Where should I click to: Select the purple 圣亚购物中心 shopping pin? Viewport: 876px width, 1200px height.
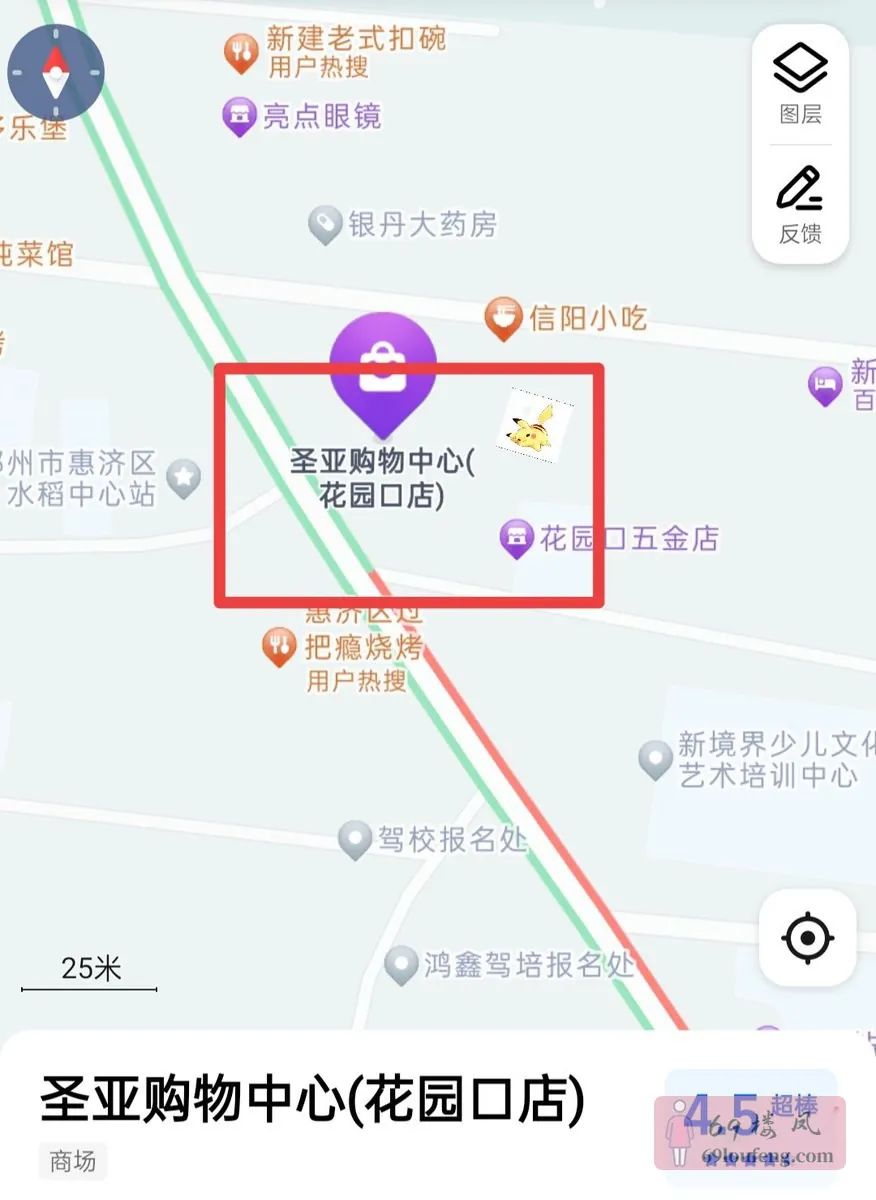pyautogui.click(x=384, y=368)
